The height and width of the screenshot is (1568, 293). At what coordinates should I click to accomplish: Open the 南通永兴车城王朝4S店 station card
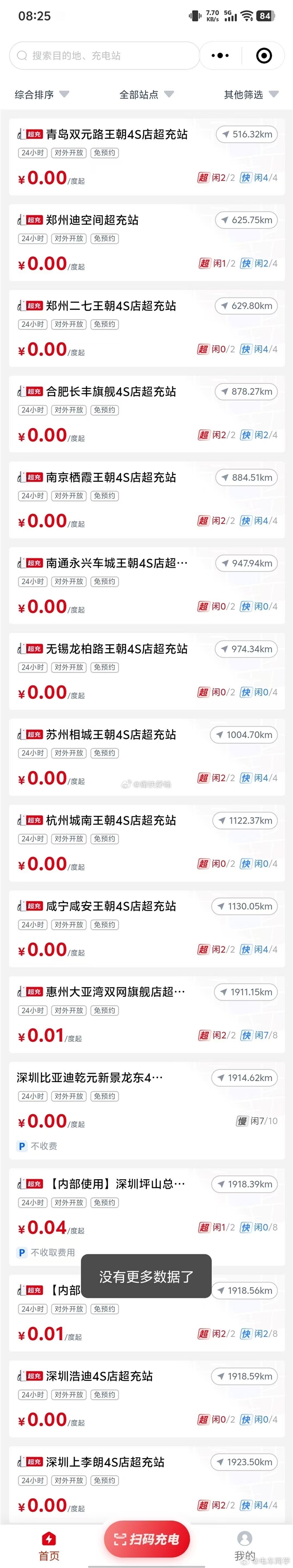pyautogui.click(x=116, y=563)
